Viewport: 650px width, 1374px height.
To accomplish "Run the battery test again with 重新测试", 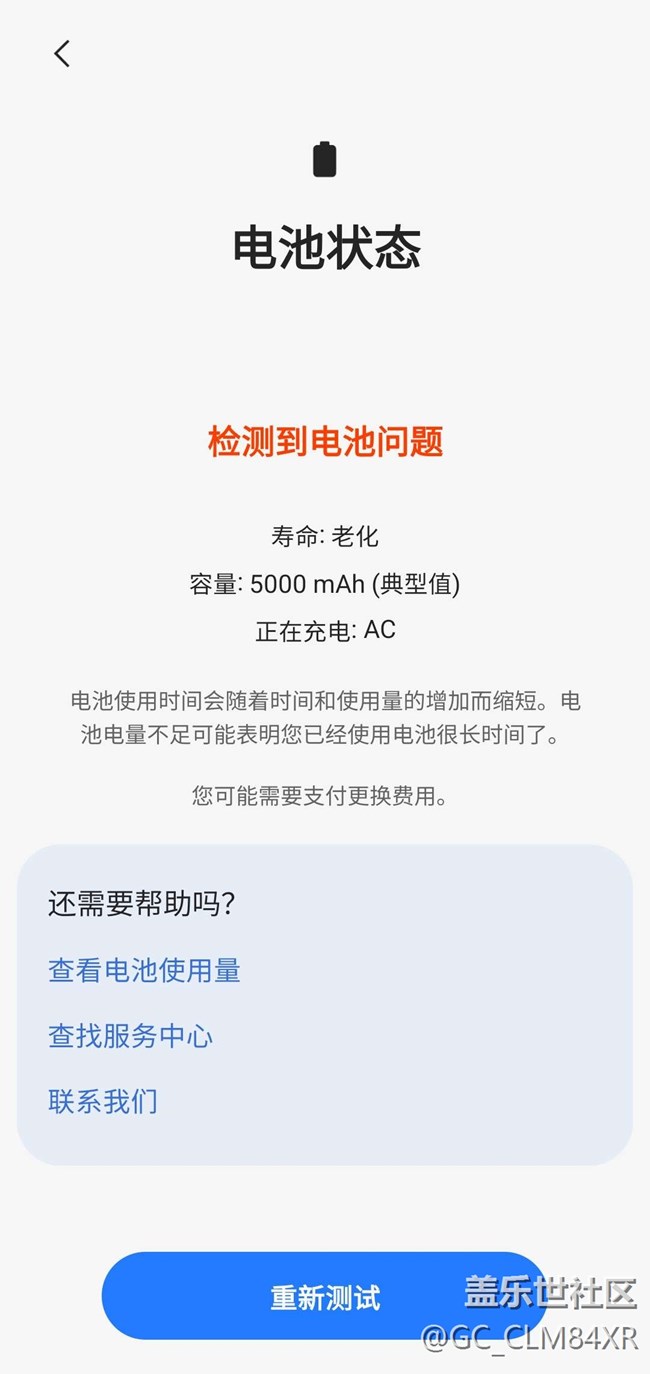I will pyautogui.click(x=324, y=1297).
